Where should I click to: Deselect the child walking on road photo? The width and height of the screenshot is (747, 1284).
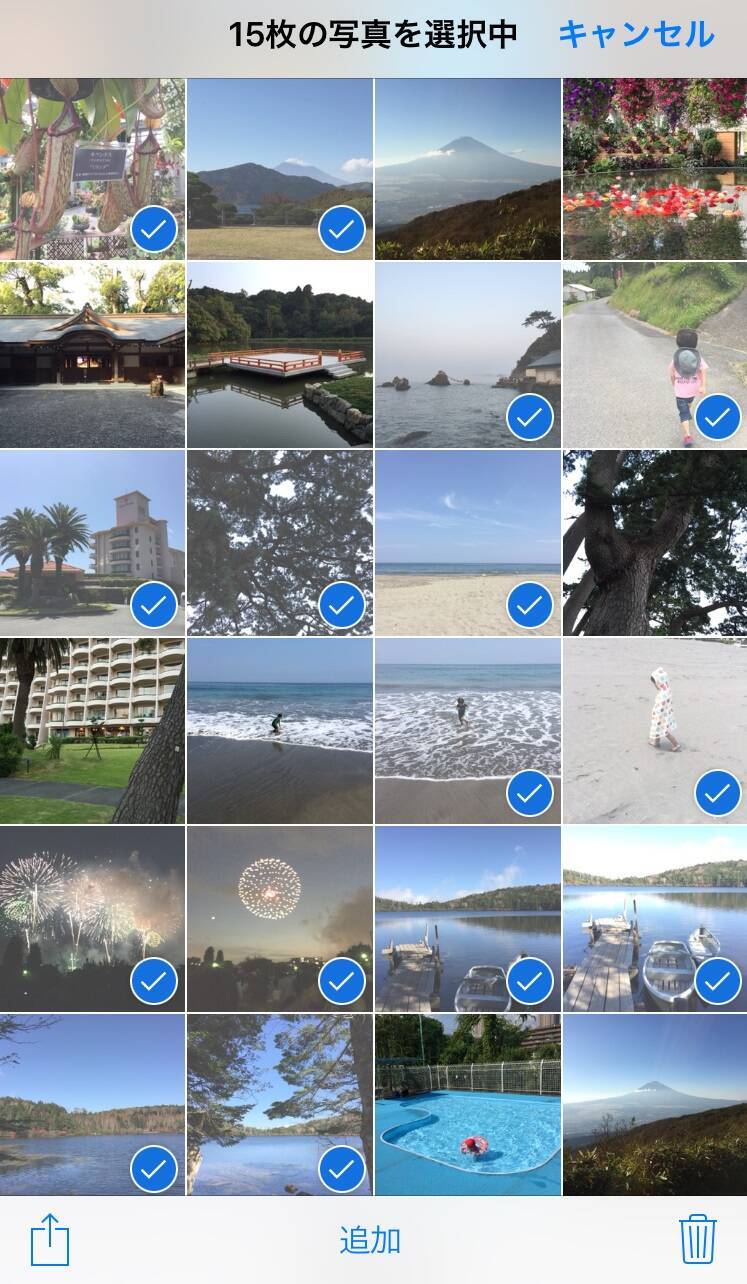click(x=654, y=355)
